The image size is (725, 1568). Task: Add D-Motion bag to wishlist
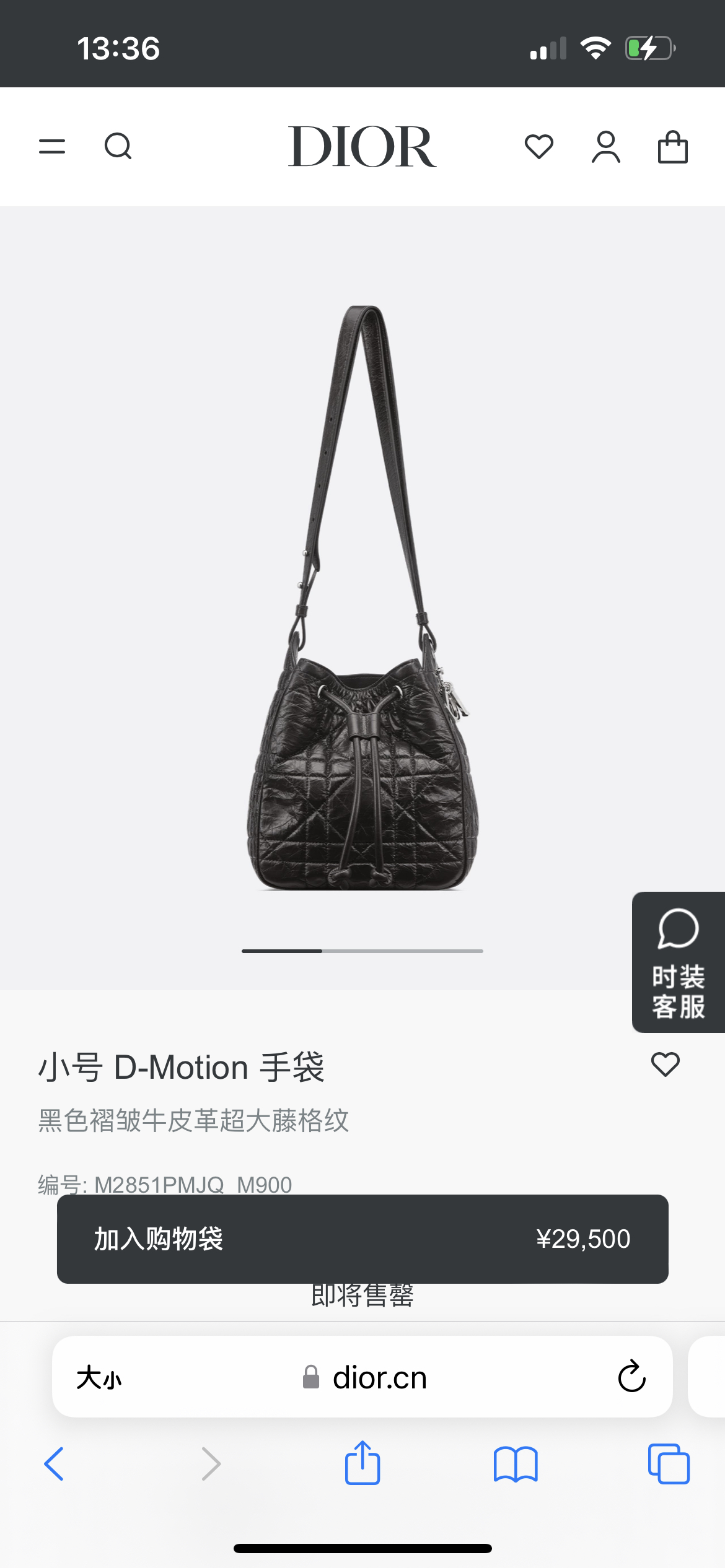(x=666, y=1065)
